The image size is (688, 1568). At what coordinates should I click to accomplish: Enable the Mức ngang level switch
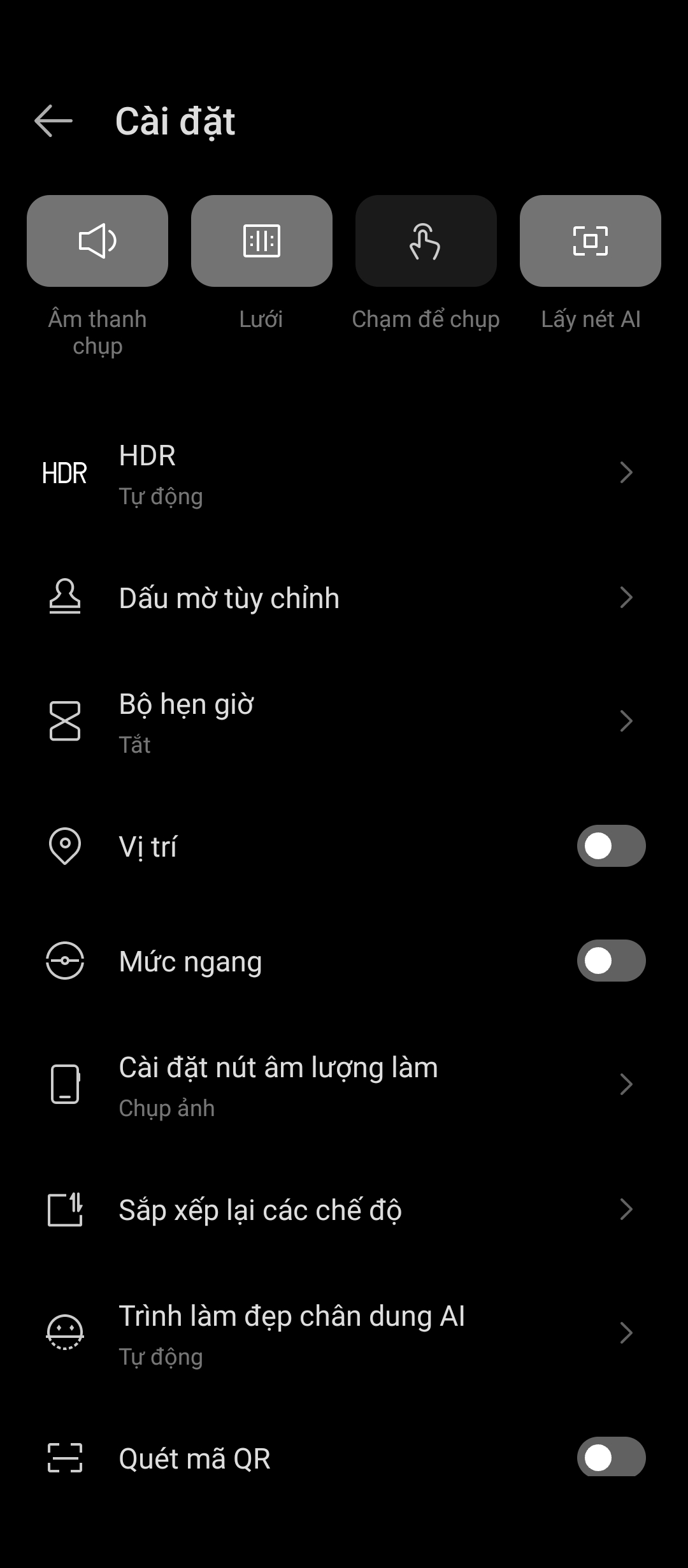(611, 961)
